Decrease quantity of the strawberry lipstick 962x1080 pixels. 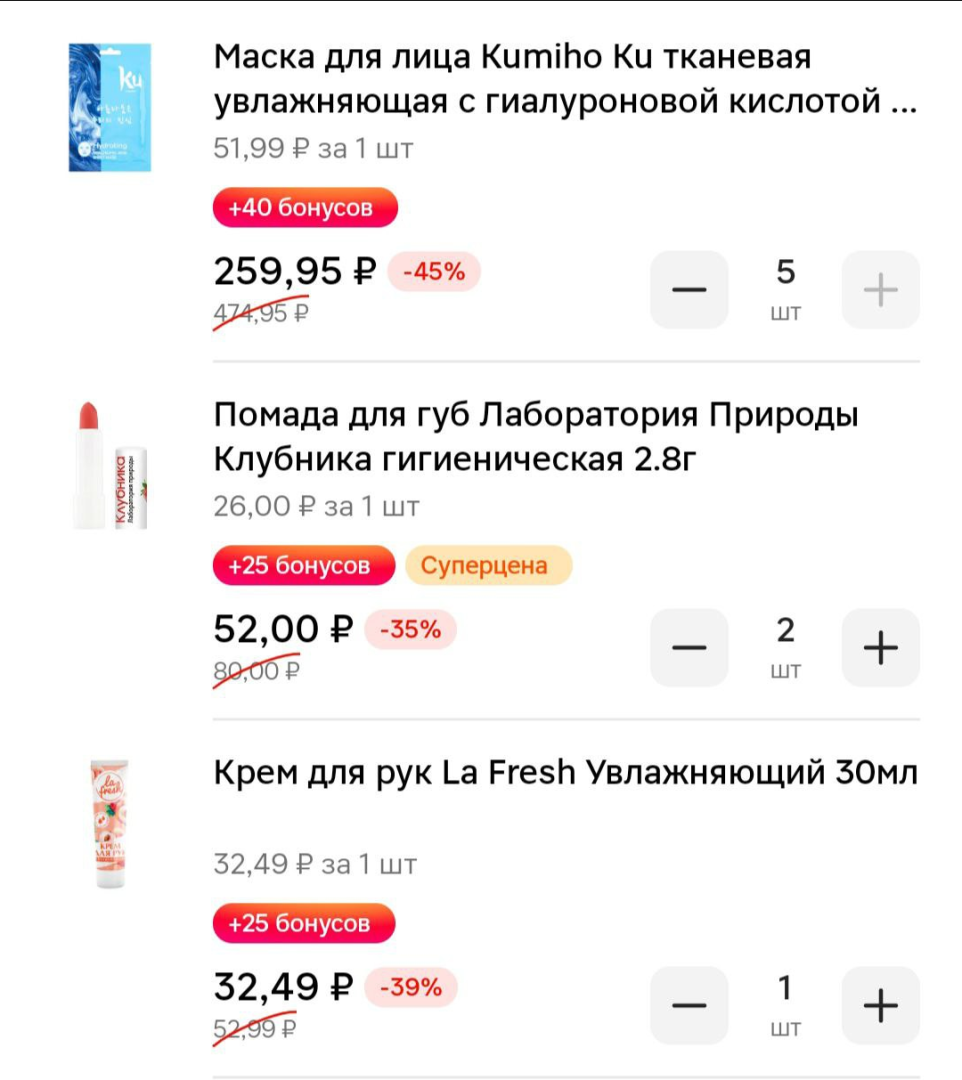(x=689, y=648)
